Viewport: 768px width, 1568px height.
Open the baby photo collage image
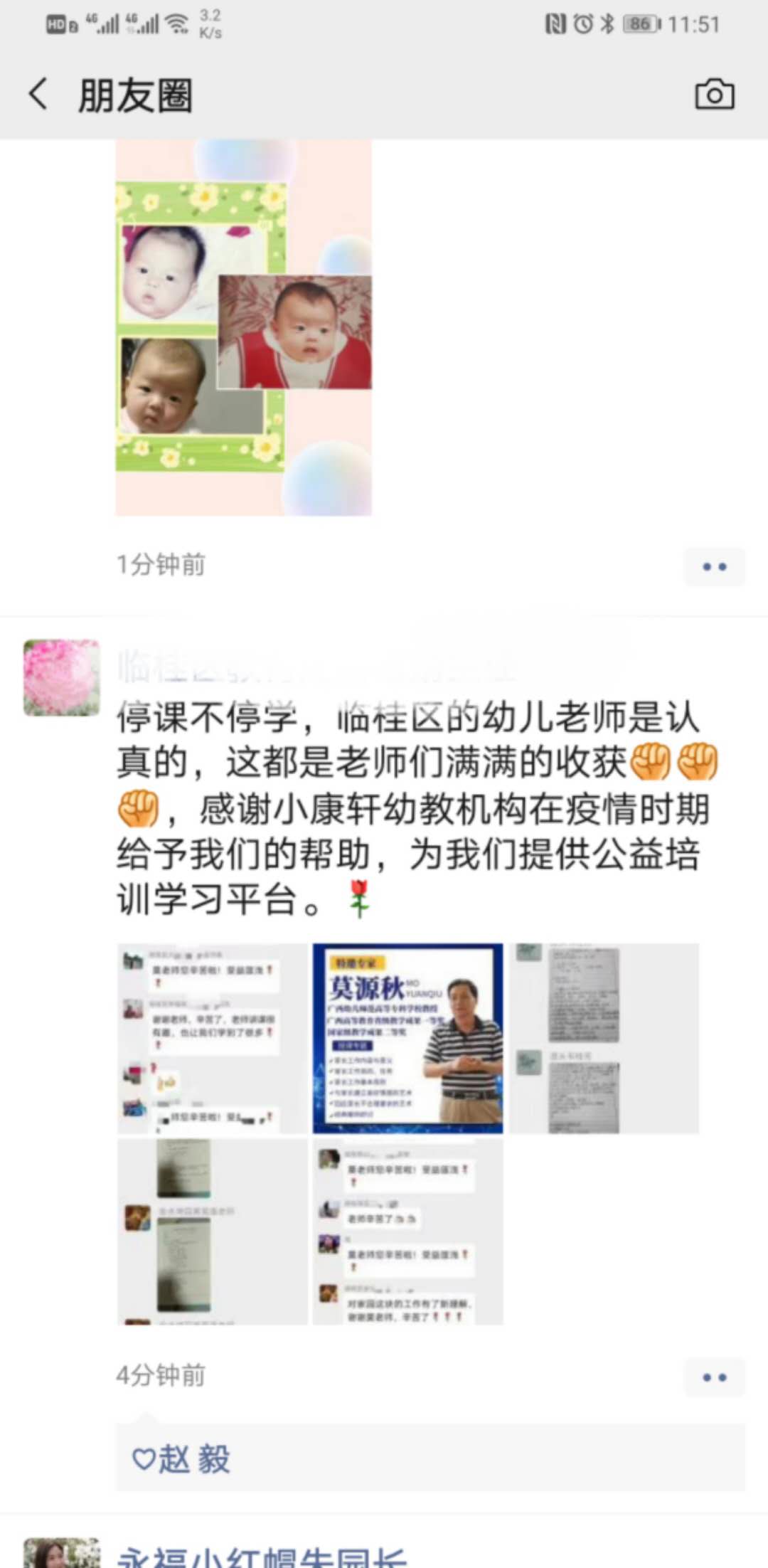[x=244, y=327]
